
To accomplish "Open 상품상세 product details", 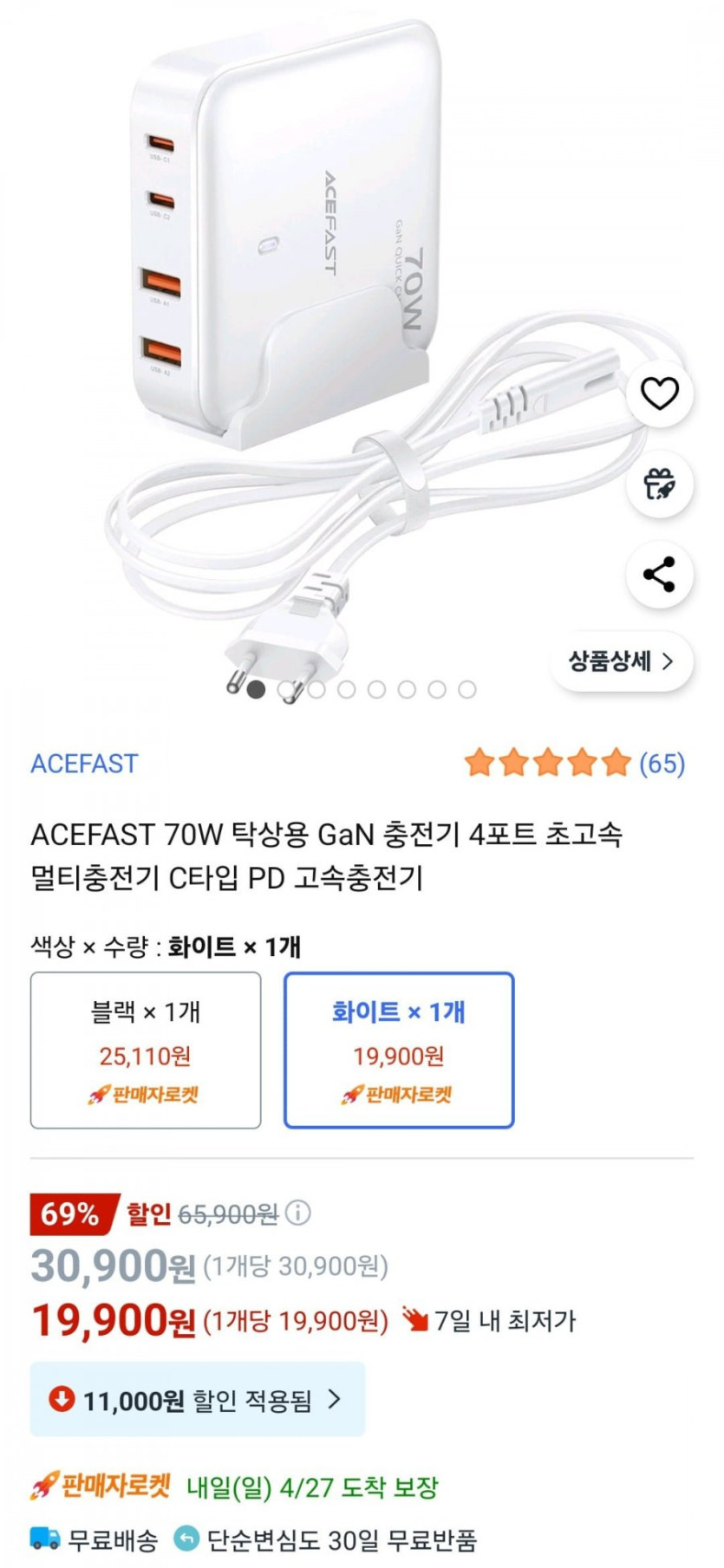I will [621, 662].
